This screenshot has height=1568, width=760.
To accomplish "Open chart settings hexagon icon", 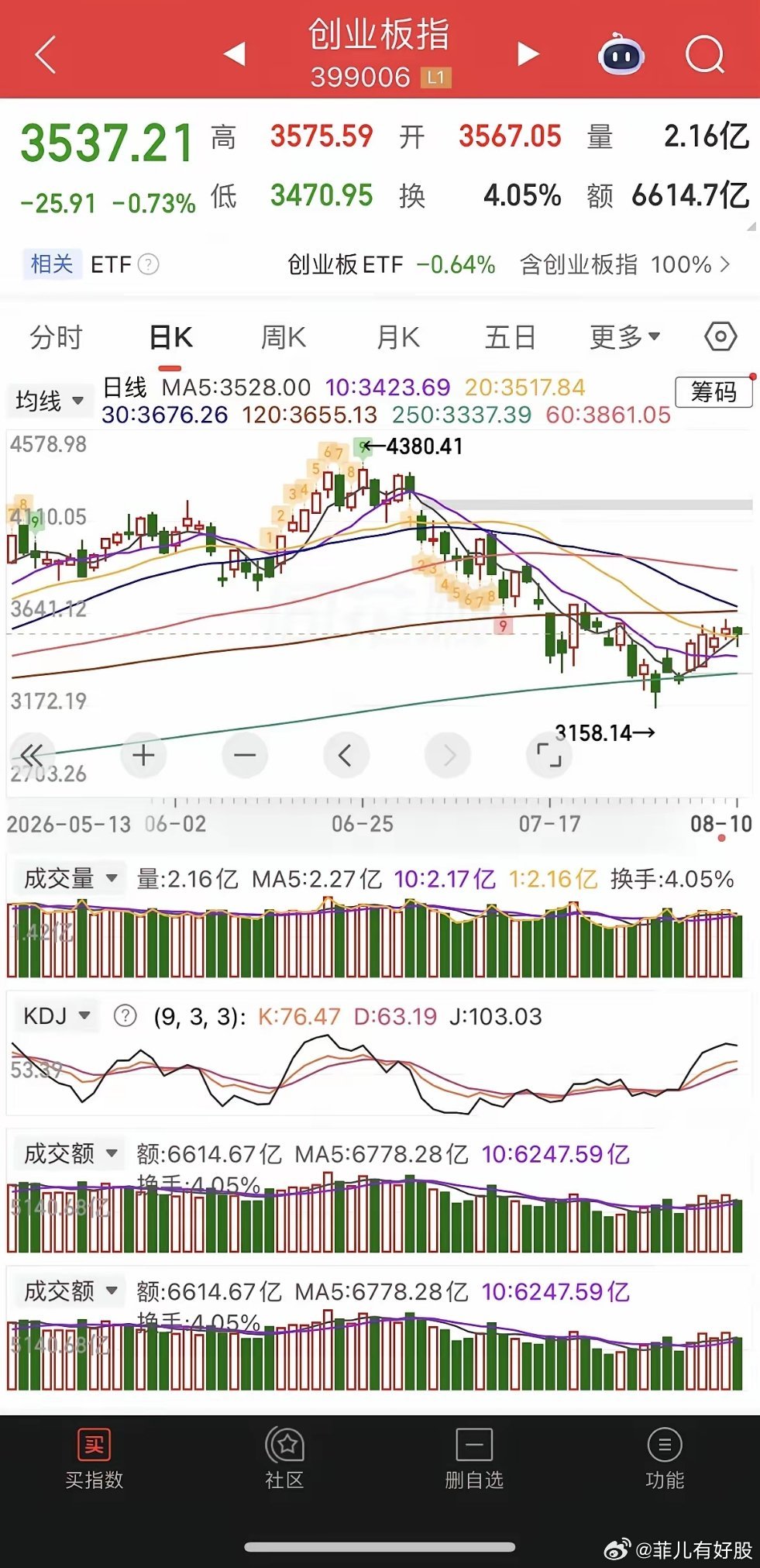I will [720, 337].
